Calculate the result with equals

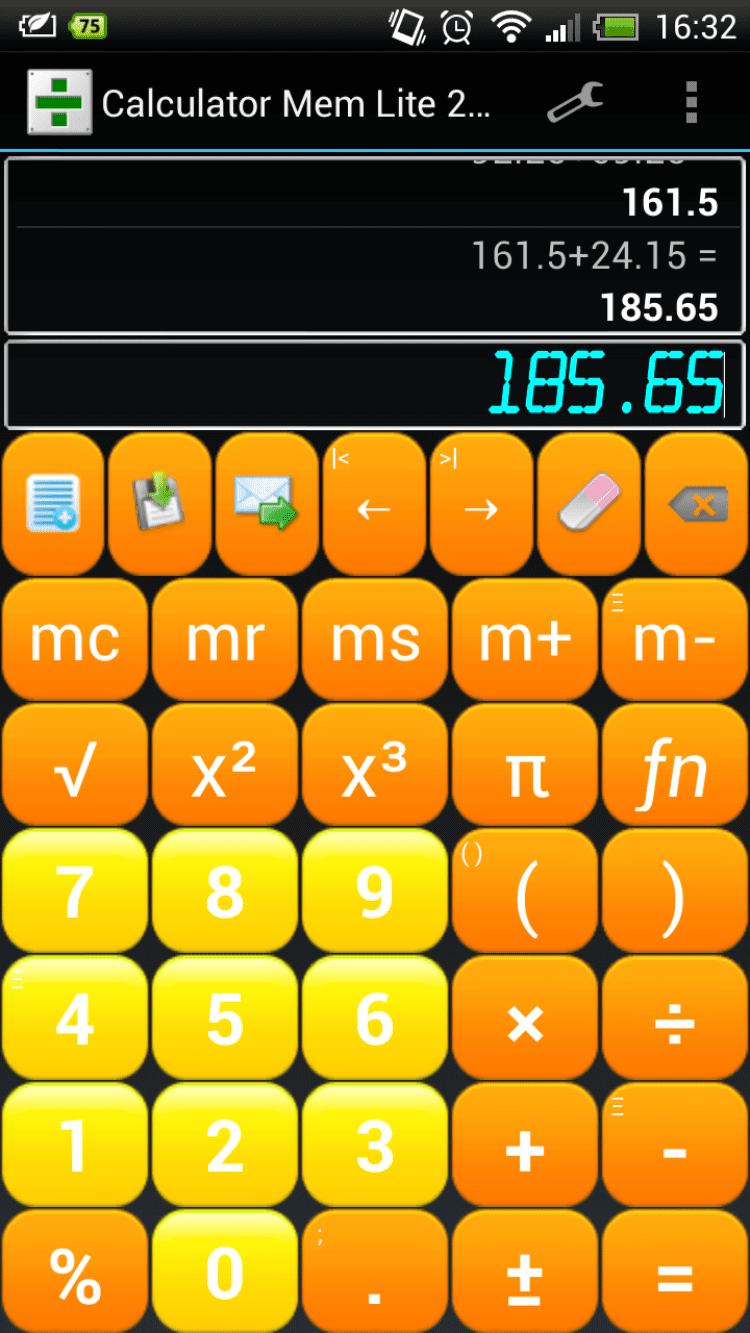point(675,1274)
